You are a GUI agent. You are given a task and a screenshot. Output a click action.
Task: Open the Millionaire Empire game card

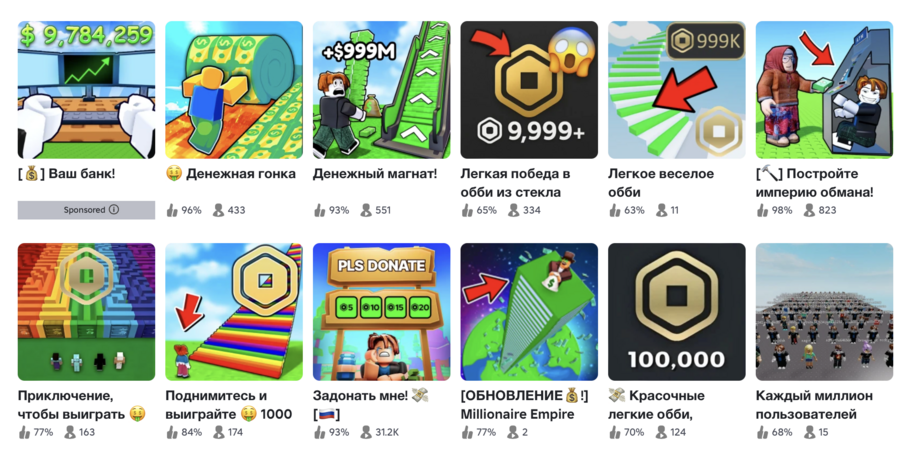(x=529, y=311)
